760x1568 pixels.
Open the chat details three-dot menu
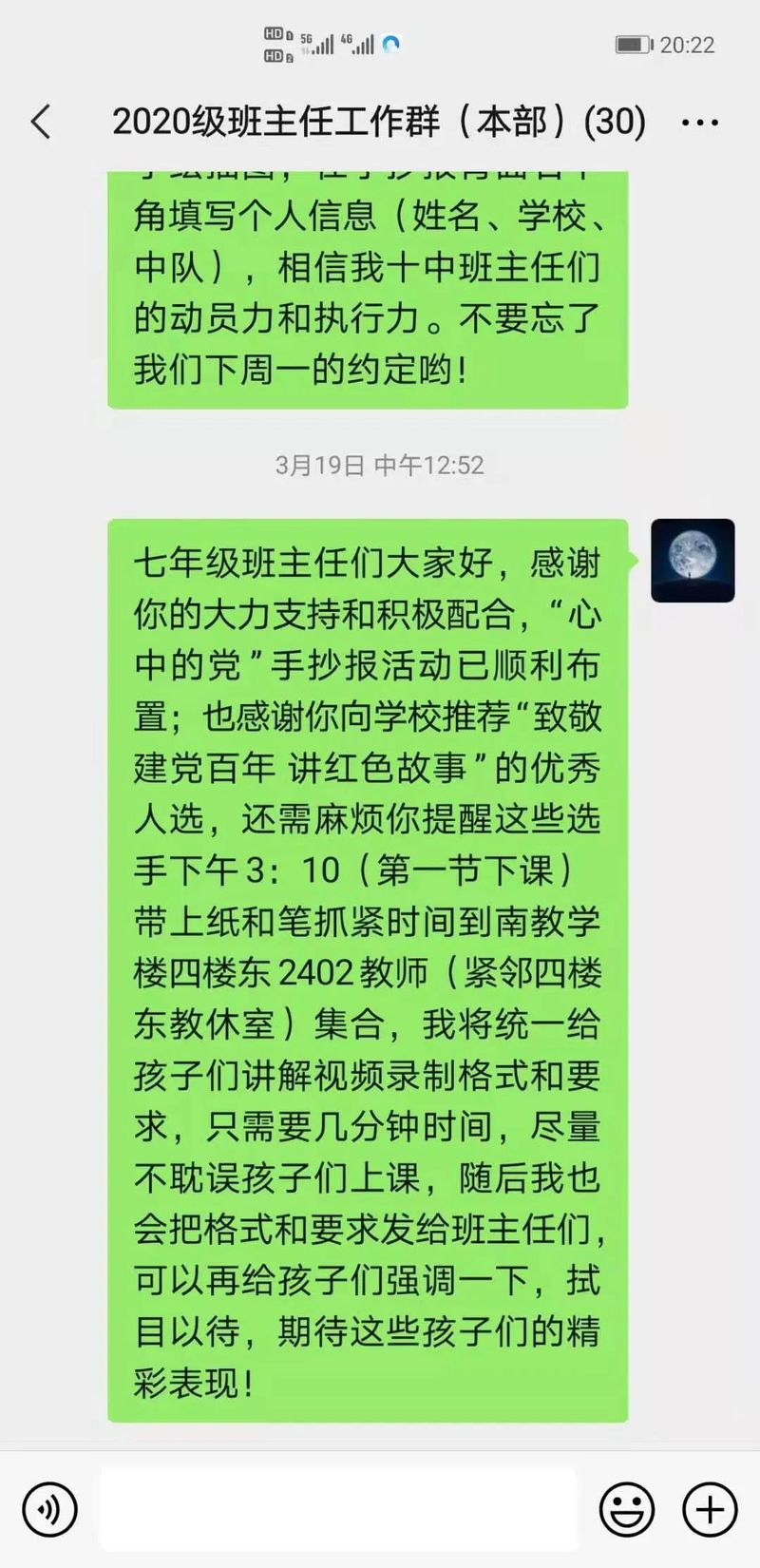[x=700, y=123]
